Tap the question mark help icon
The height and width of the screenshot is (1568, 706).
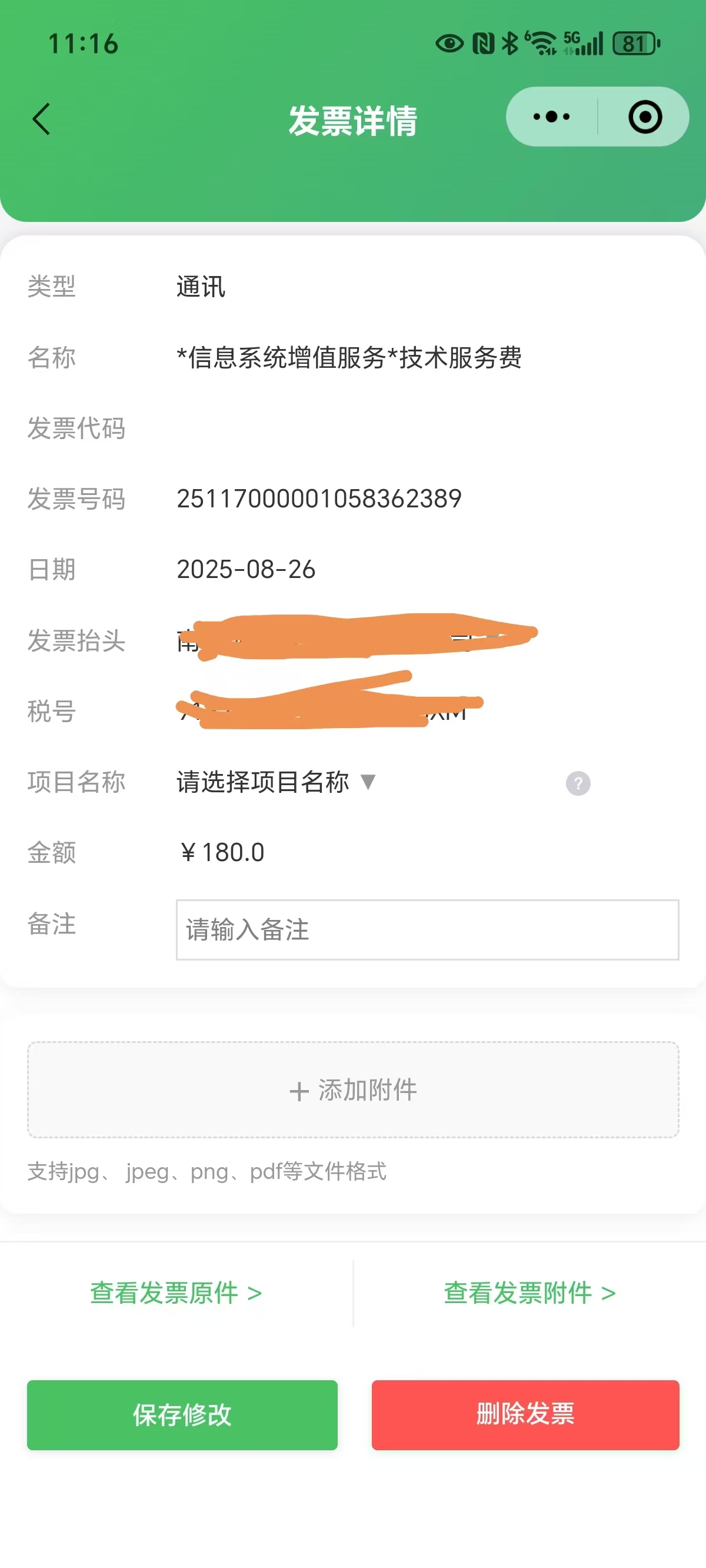(x=578, y=783)
